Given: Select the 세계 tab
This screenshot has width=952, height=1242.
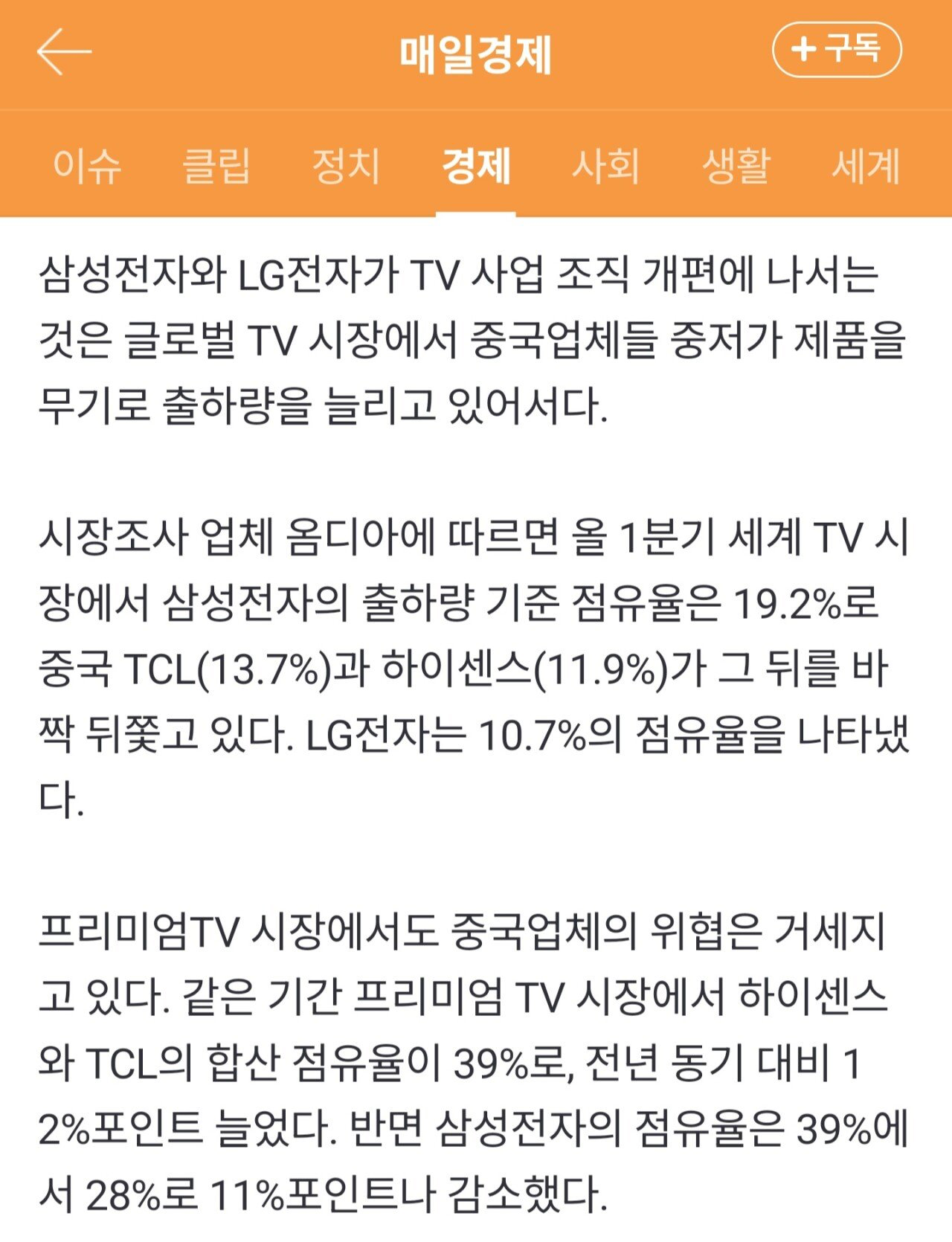Looking at the screenshot, I should [x=865, y=165].
